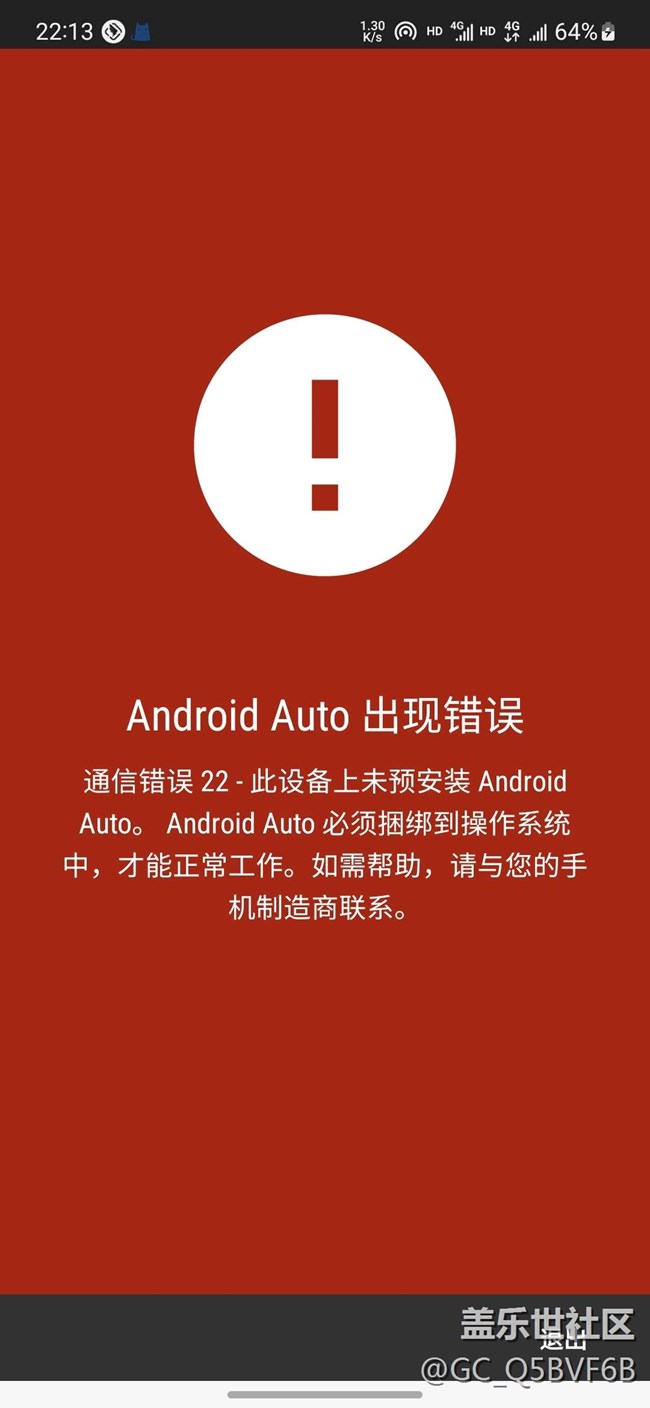Tap the 退出 (Exit) button
Image resolution: width=650 pixels, height=1408 pixels.
(563, 1340)
